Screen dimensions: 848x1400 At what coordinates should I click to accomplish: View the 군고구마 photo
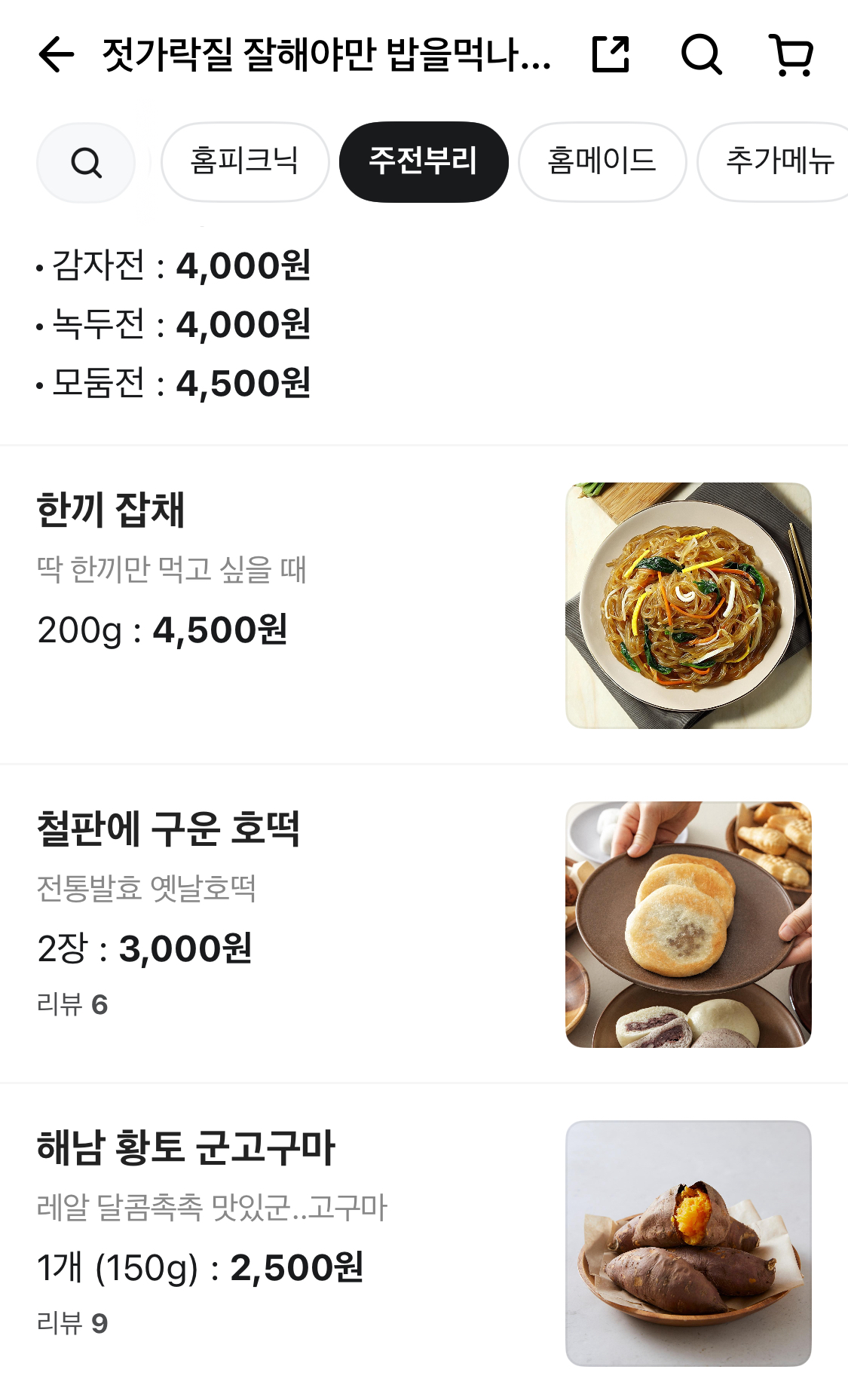688,1243
